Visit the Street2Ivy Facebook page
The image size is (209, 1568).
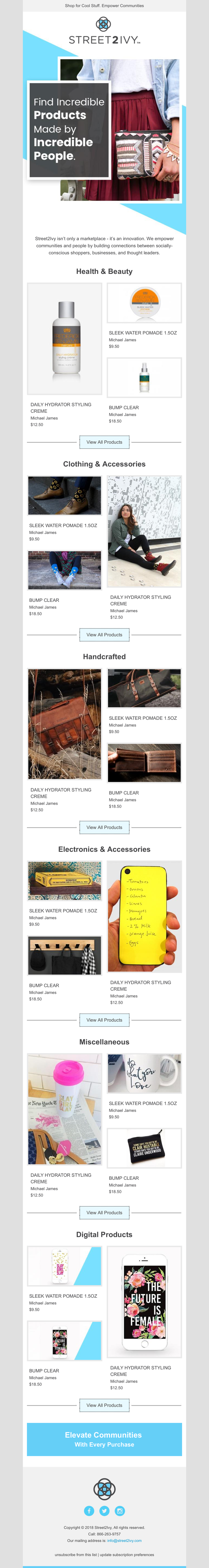click(x=89, y=1511)
